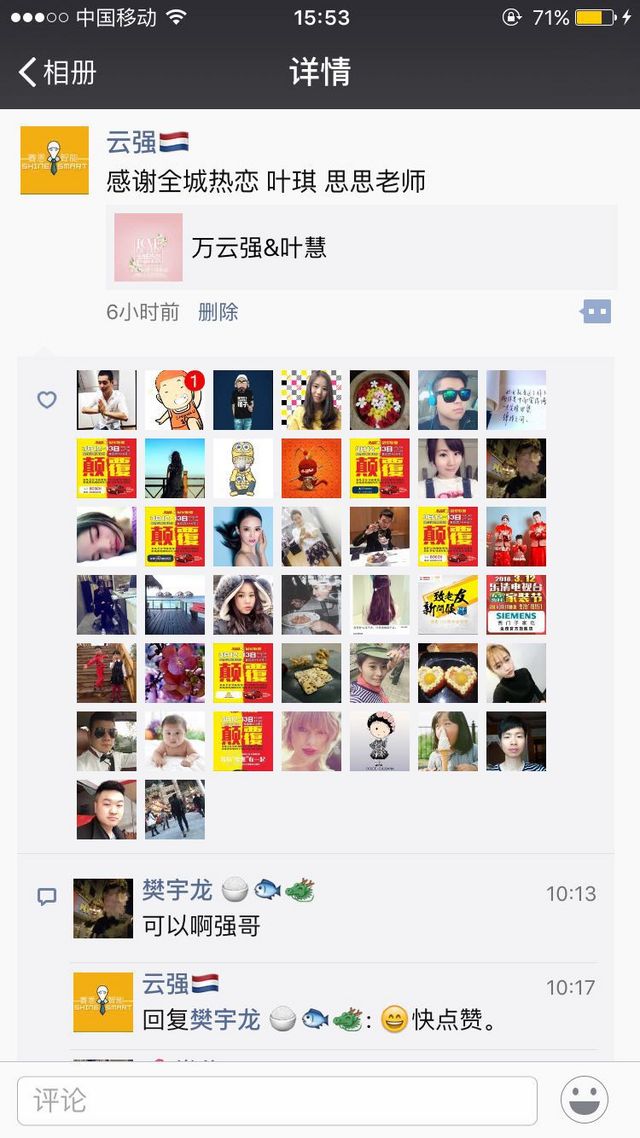
Task: Open 云强's profile picture on the post
Action: tap(54, 160)
